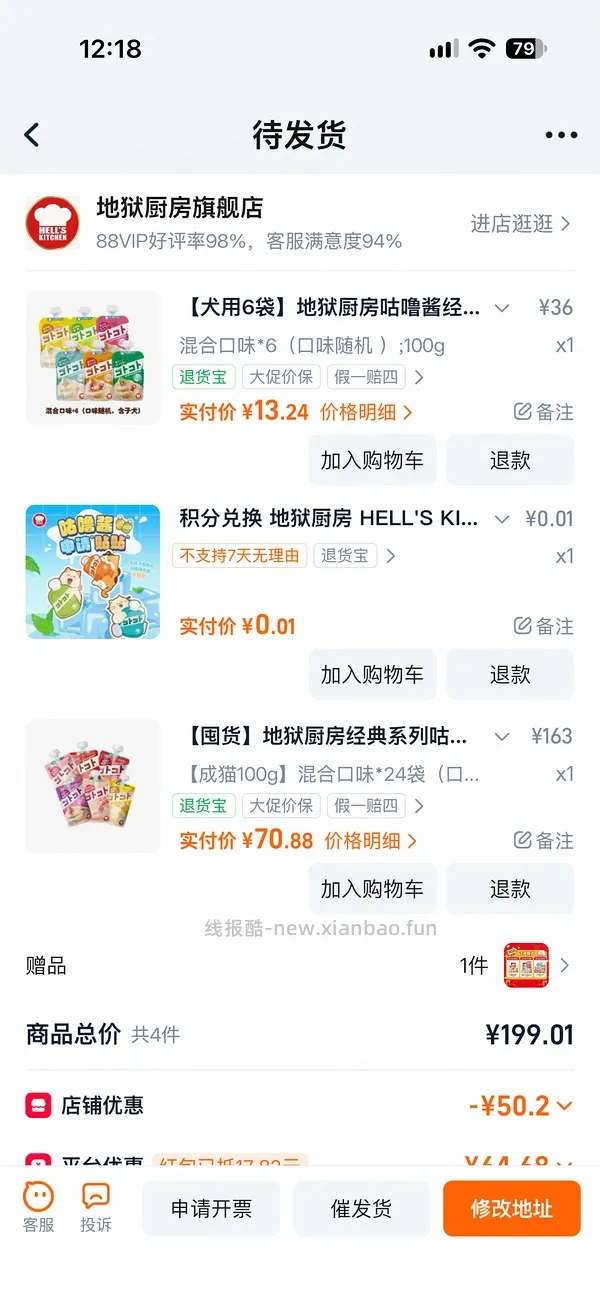The width and height of the screenshot is (600, 1304).
Task: Open the 囤货 24袋 product thumbnail
Action: pos(93,786)
